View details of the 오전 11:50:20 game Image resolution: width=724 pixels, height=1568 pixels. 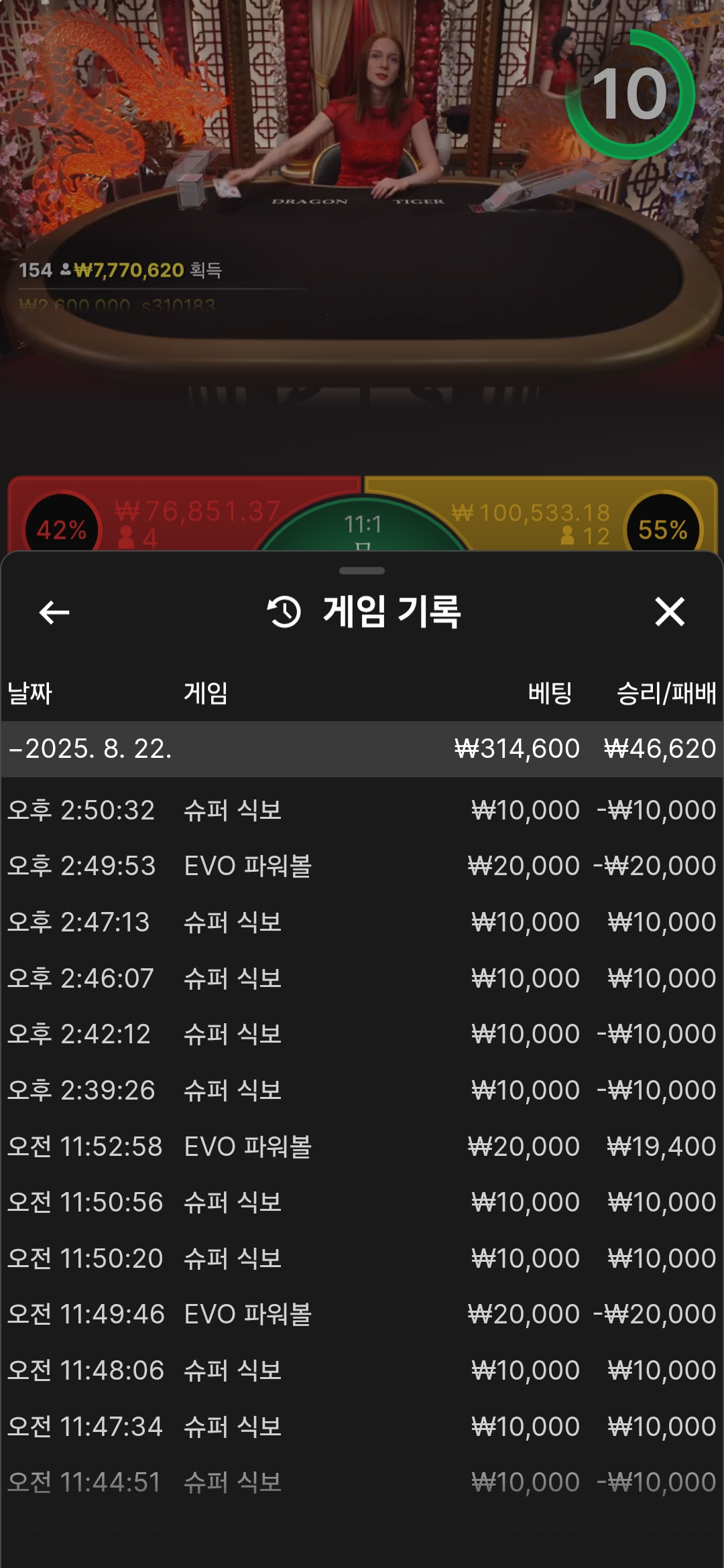coord(362,1258)
